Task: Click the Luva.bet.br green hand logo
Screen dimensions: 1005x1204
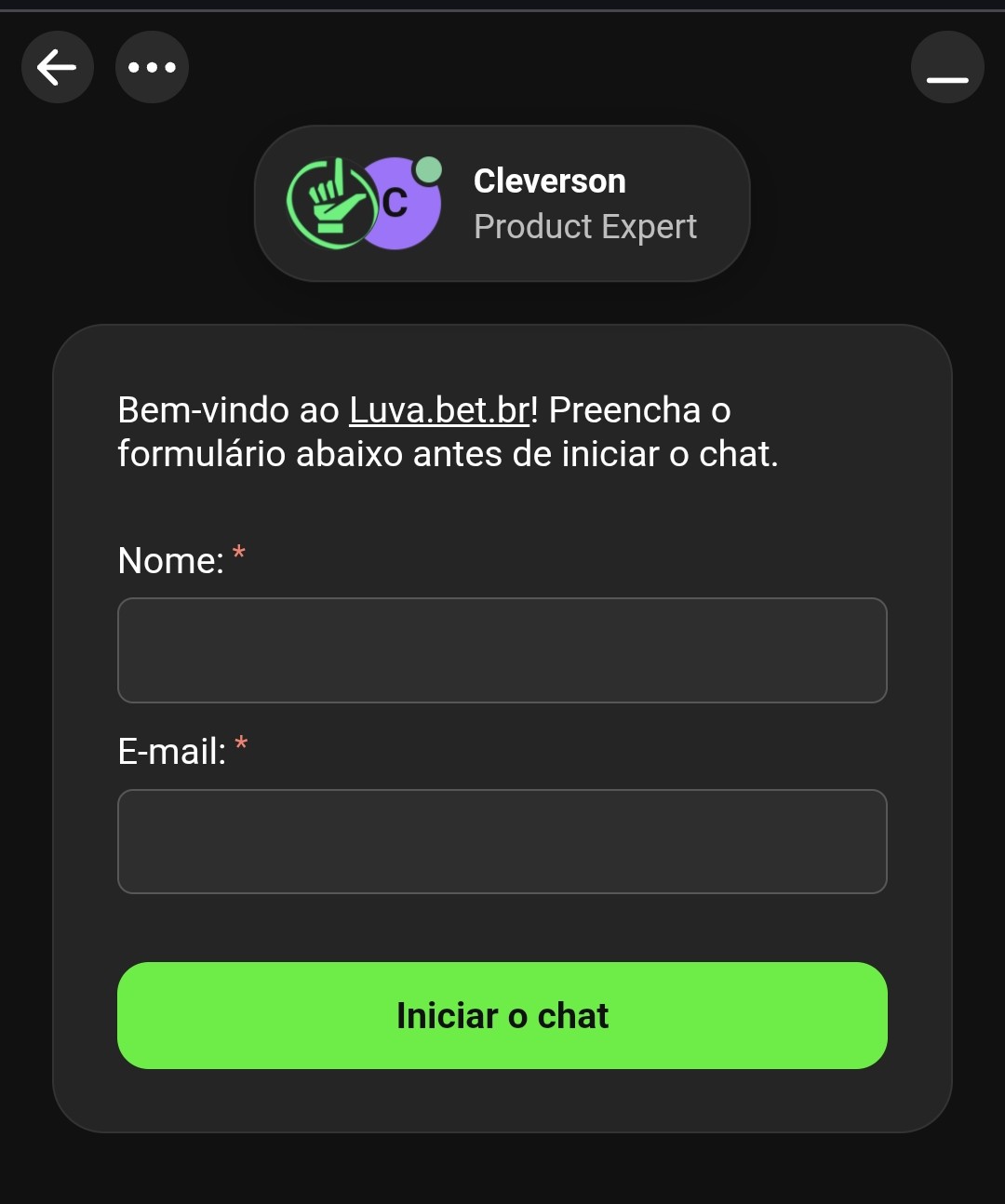Action: (x=333, y=204)
